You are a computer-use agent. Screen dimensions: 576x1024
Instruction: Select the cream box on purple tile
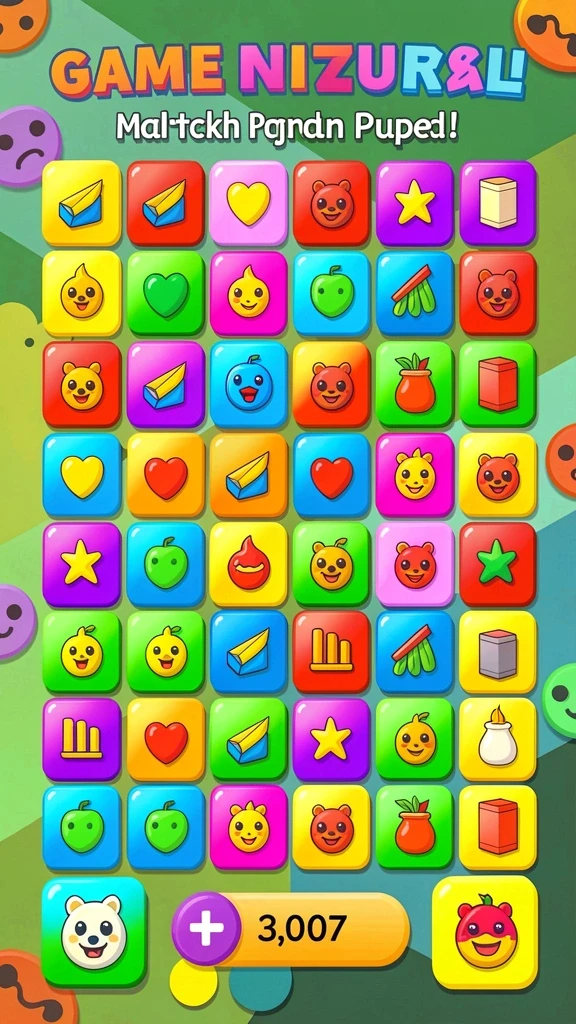click(498, 203)
